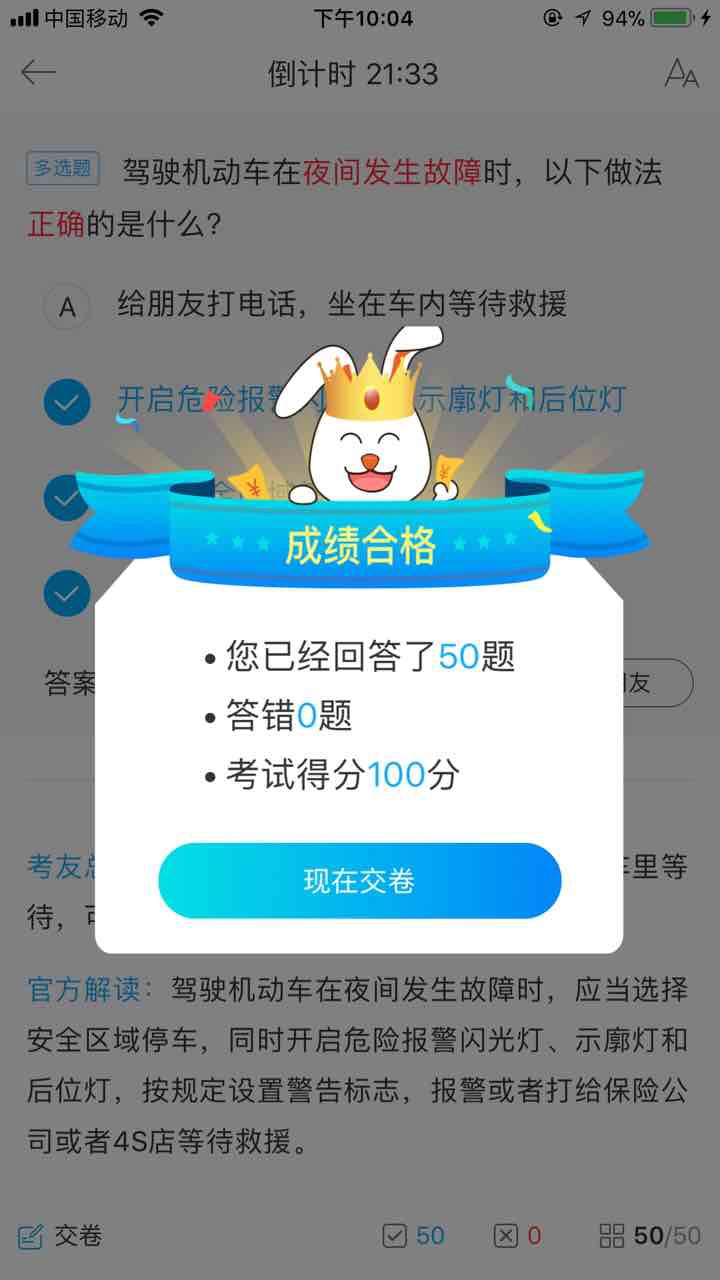This screenshot has width=720, height=1280.
Task: Uncheck the 开启危险报警 answer option
Action: (x=67, y=403)
